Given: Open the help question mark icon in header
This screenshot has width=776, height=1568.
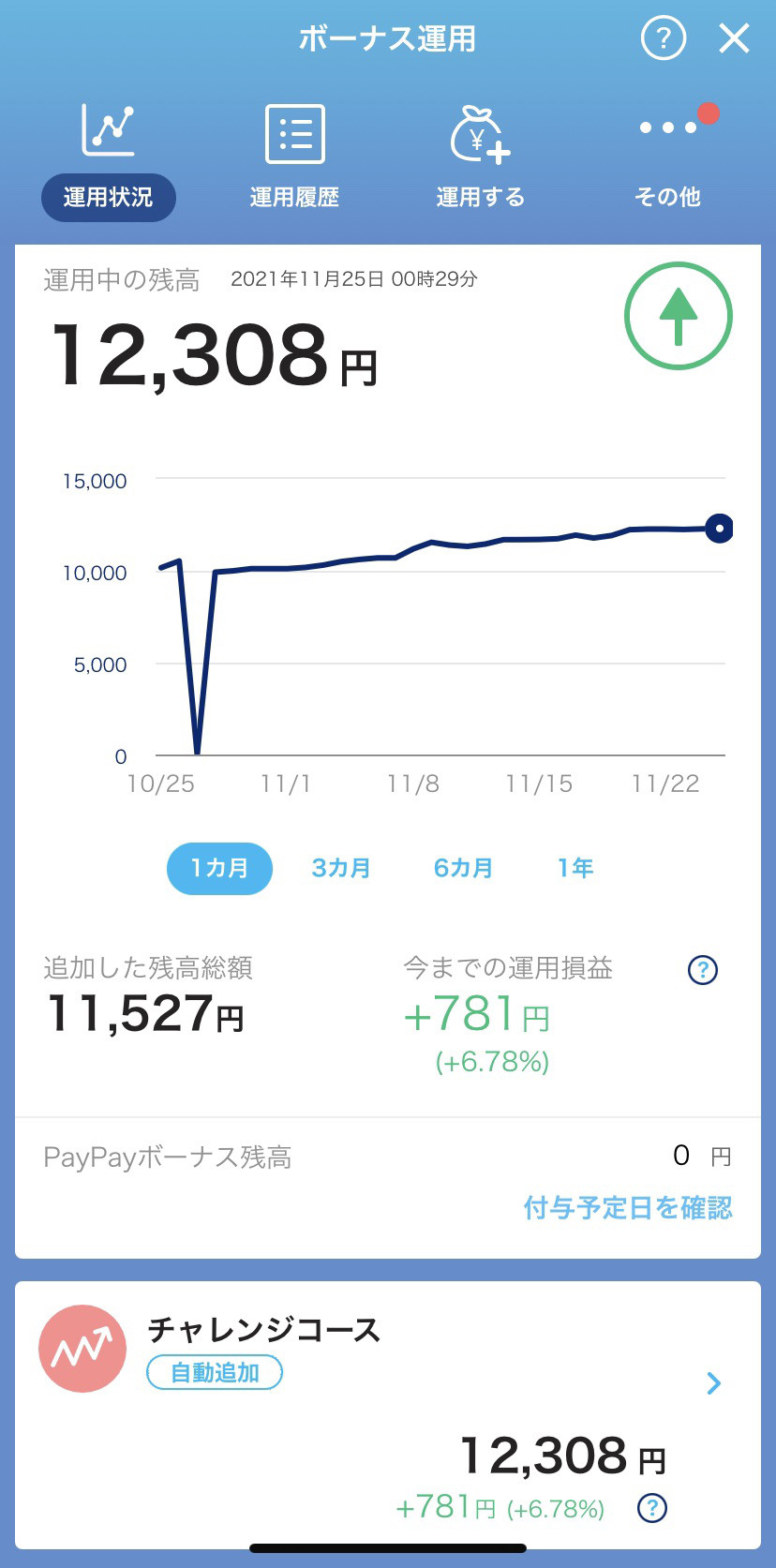Looking at the screenshot, I should [x=664, y=38].
